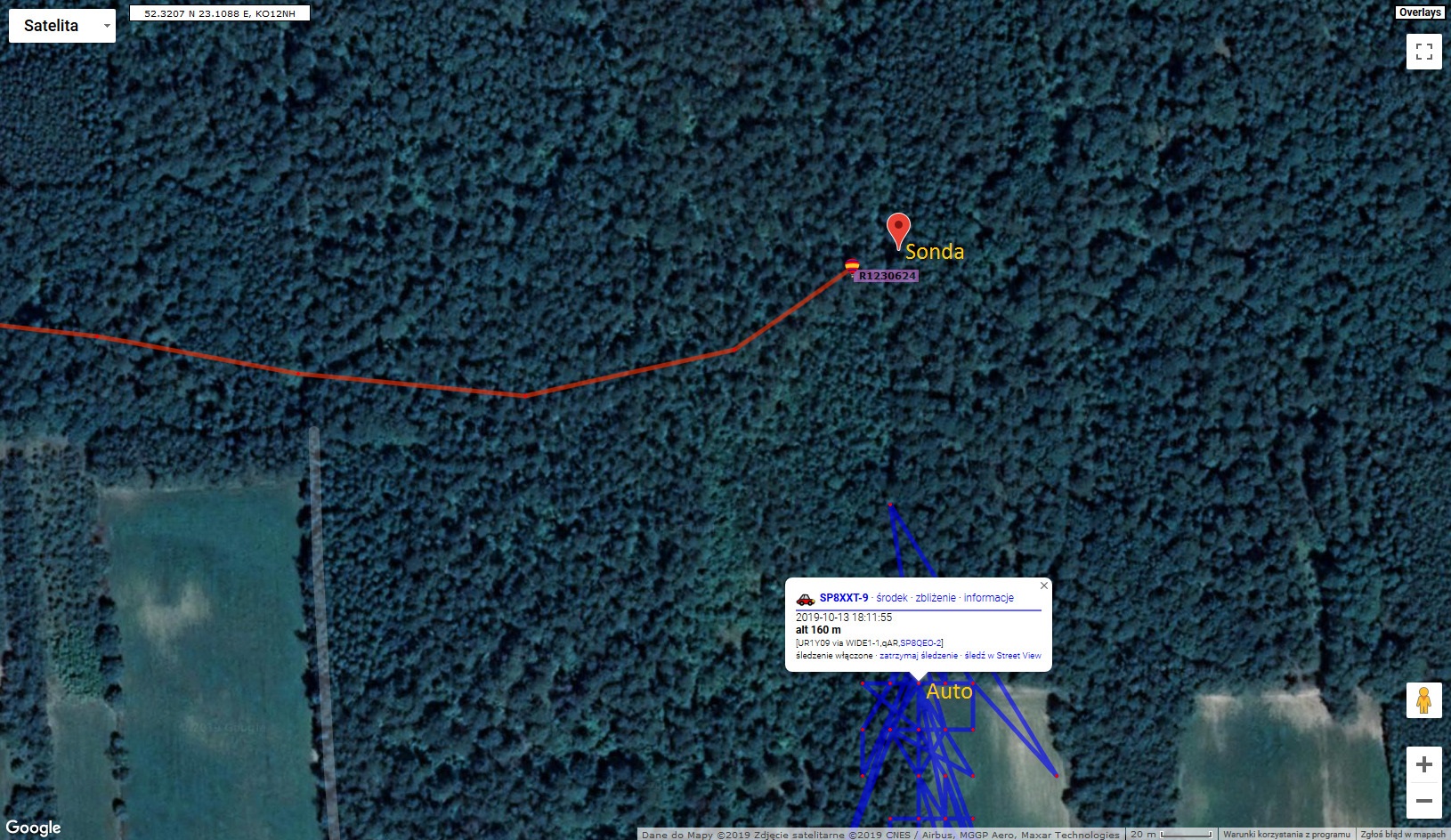The width and height of the screenshot is (1451, 840).
Task: Zoom out with the minus button
Action: tap(1423, 801)
